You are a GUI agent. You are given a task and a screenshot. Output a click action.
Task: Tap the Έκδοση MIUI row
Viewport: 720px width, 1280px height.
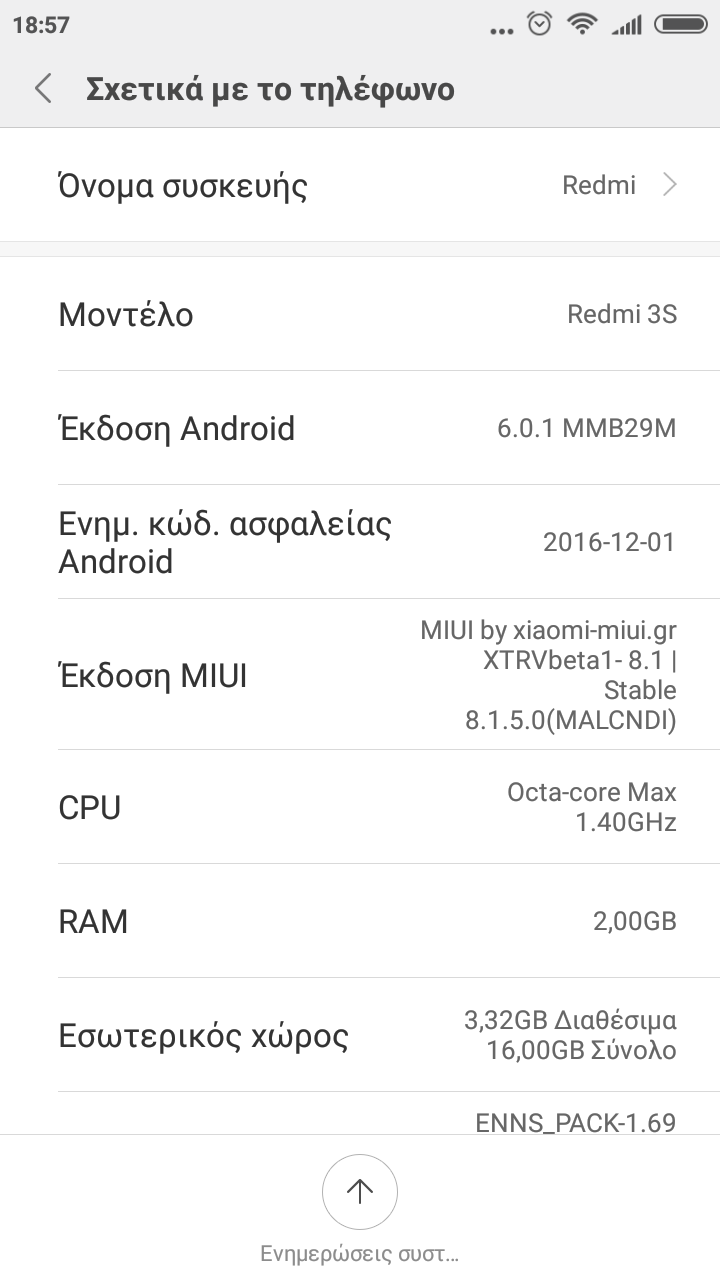(360, 675)
